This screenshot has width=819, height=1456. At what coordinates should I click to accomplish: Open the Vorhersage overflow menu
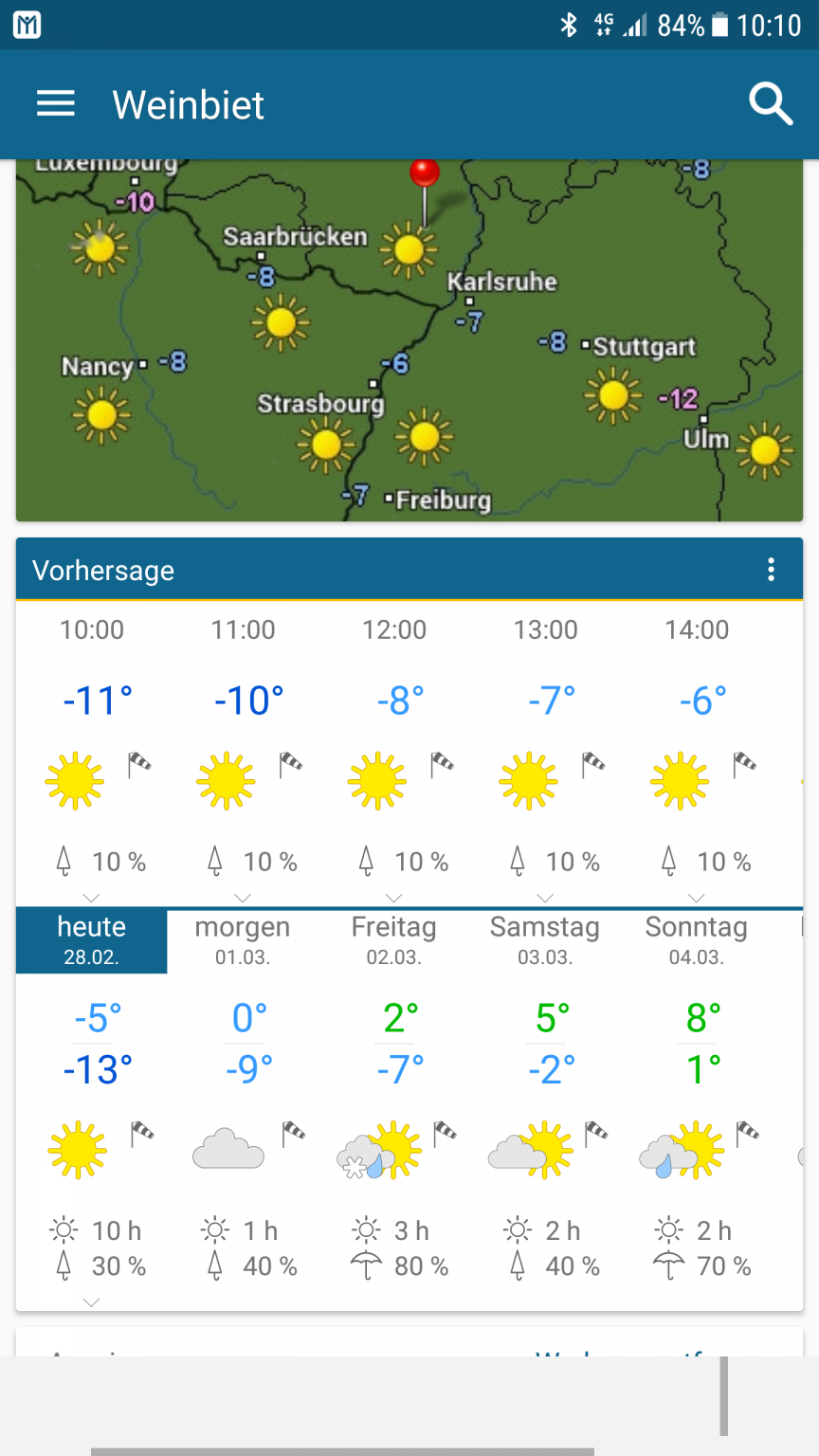(771, 570)
